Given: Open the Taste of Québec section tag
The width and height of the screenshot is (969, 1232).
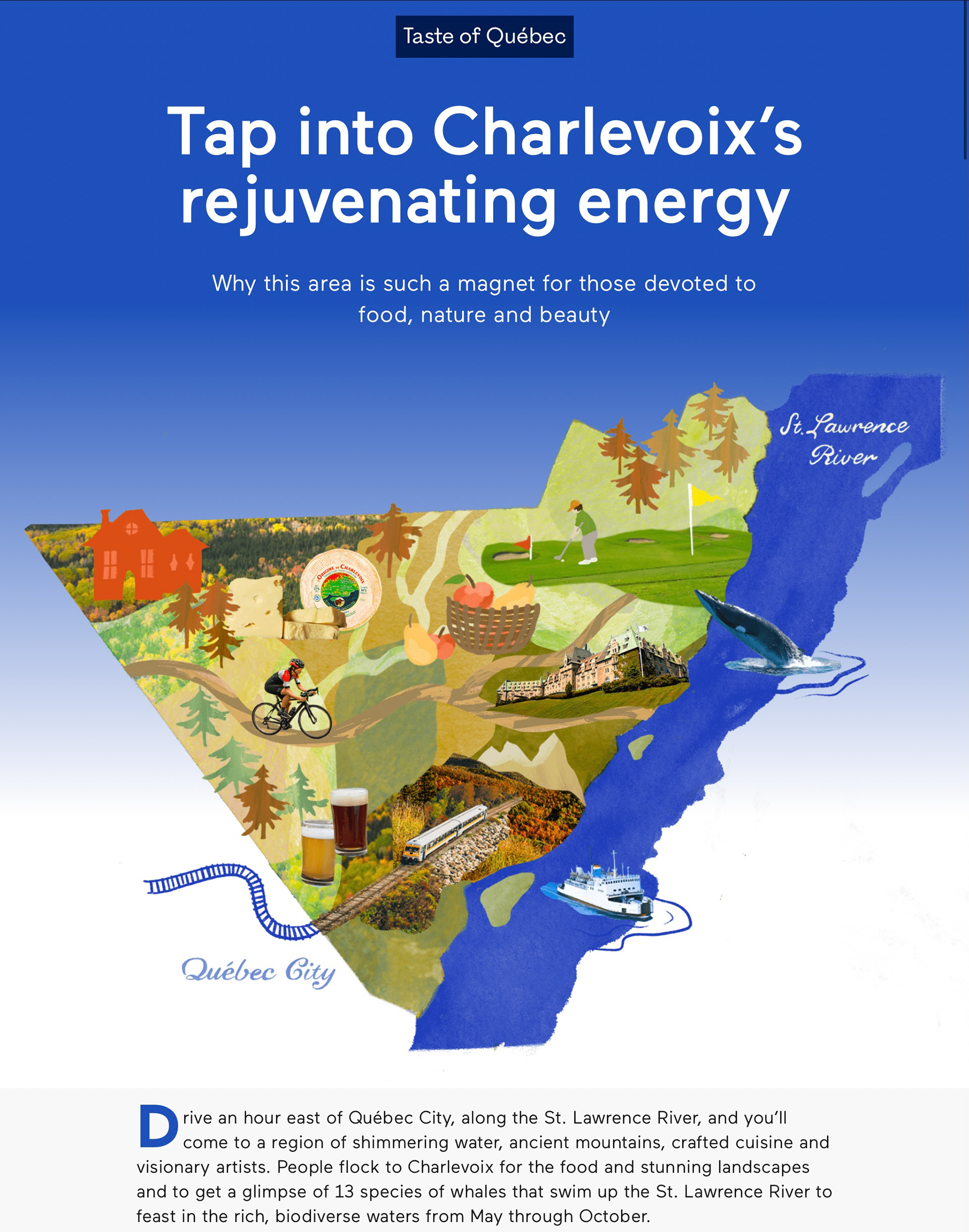Looking at the screenshot, I should (x=484, y=36).
